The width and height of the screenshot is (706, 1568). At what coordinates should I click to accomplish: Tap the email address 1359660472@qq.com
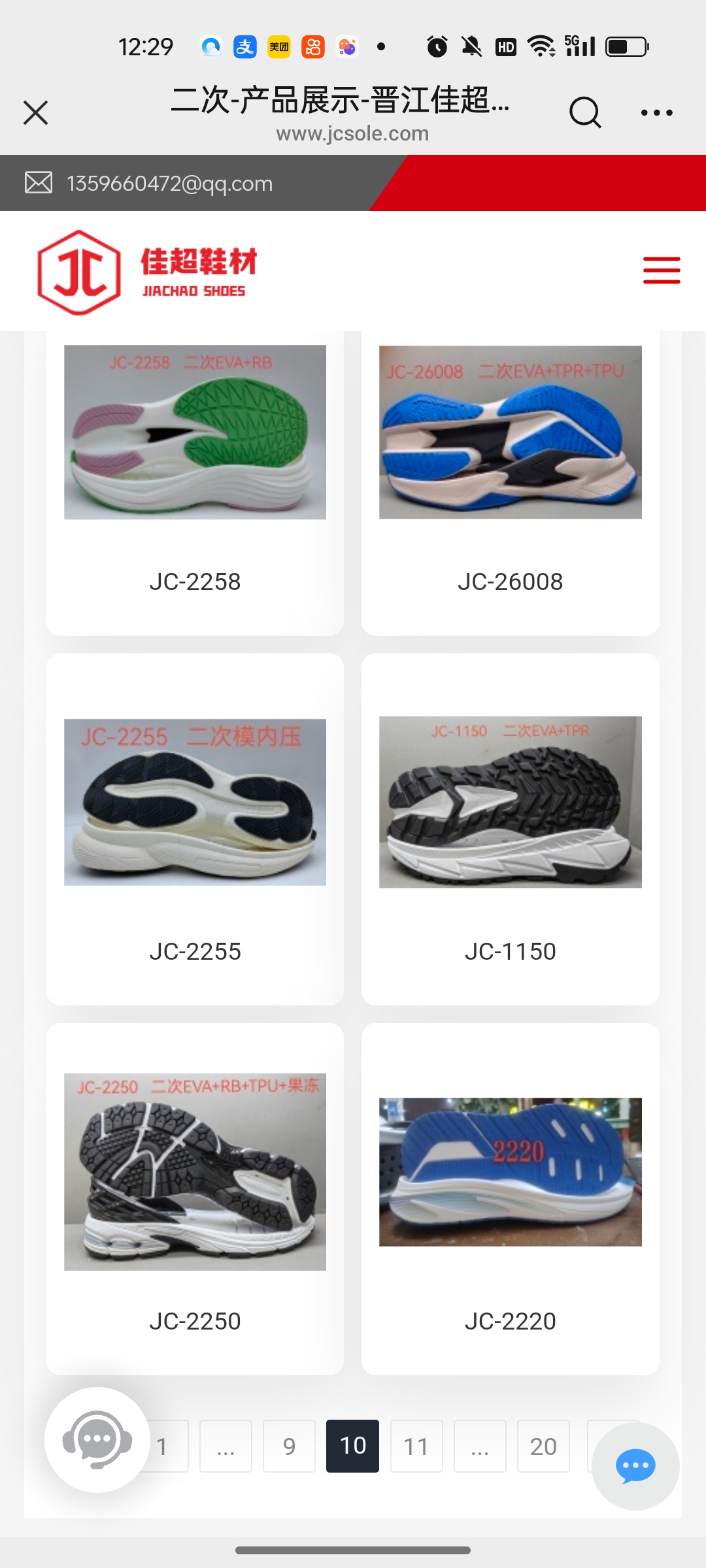pyautogui.click(x=169, y=184)
